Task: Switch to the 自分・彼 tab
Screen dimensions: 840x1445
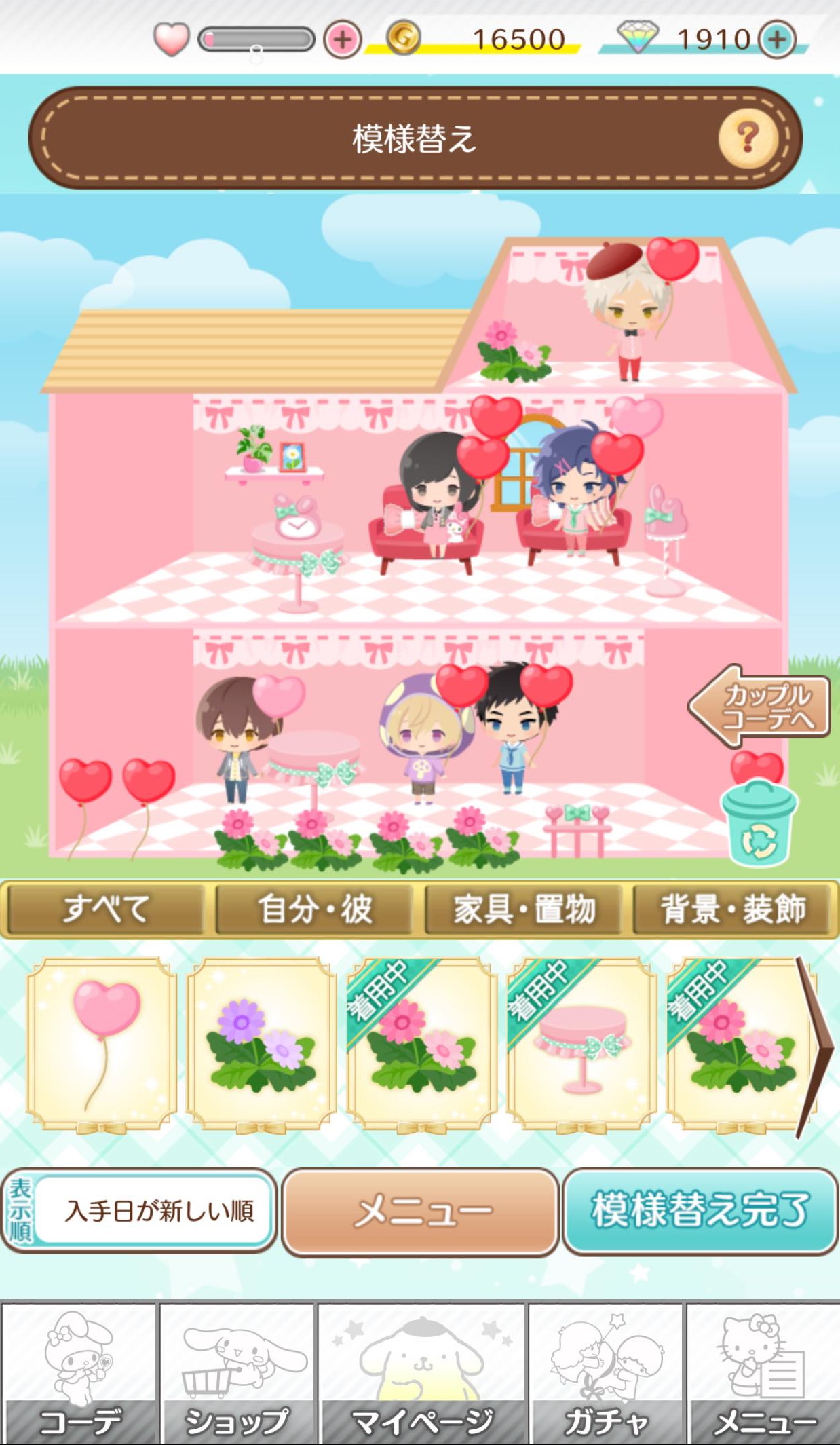Action: pos(315,909)
